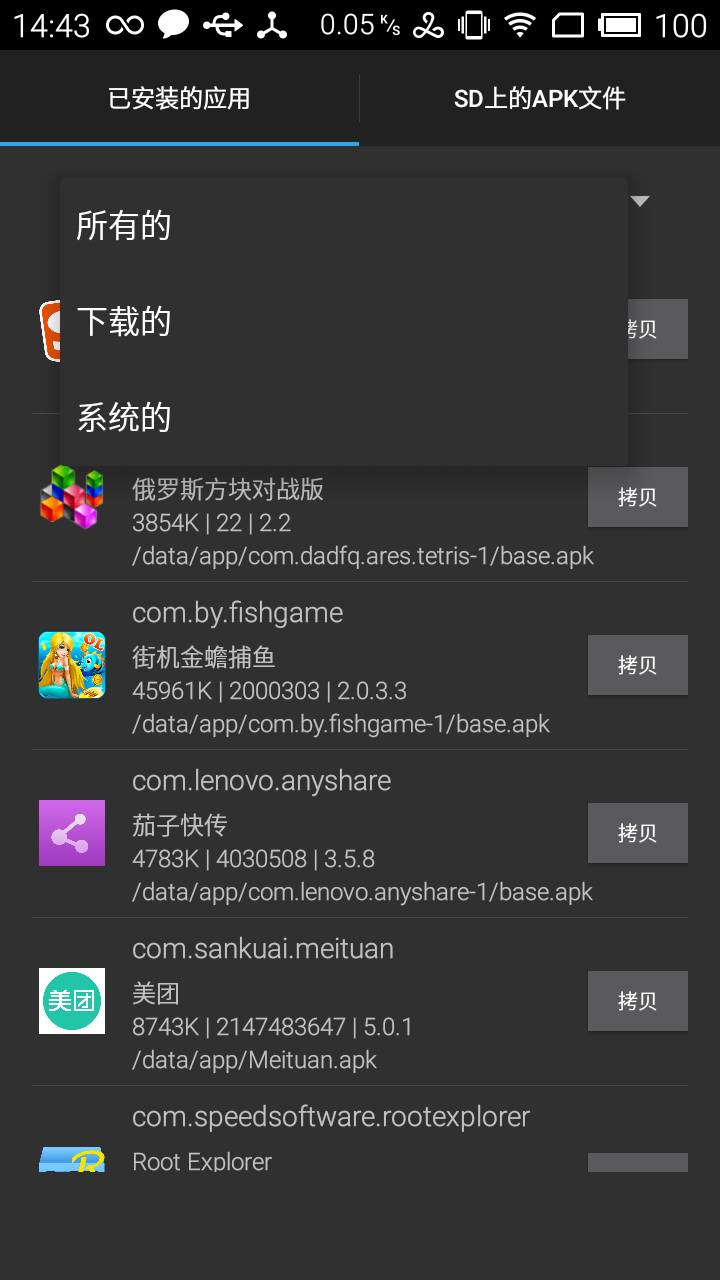Choose 下载的 filter option
The width and height of the screenshot is (720, 1280).
click(343, 322)
